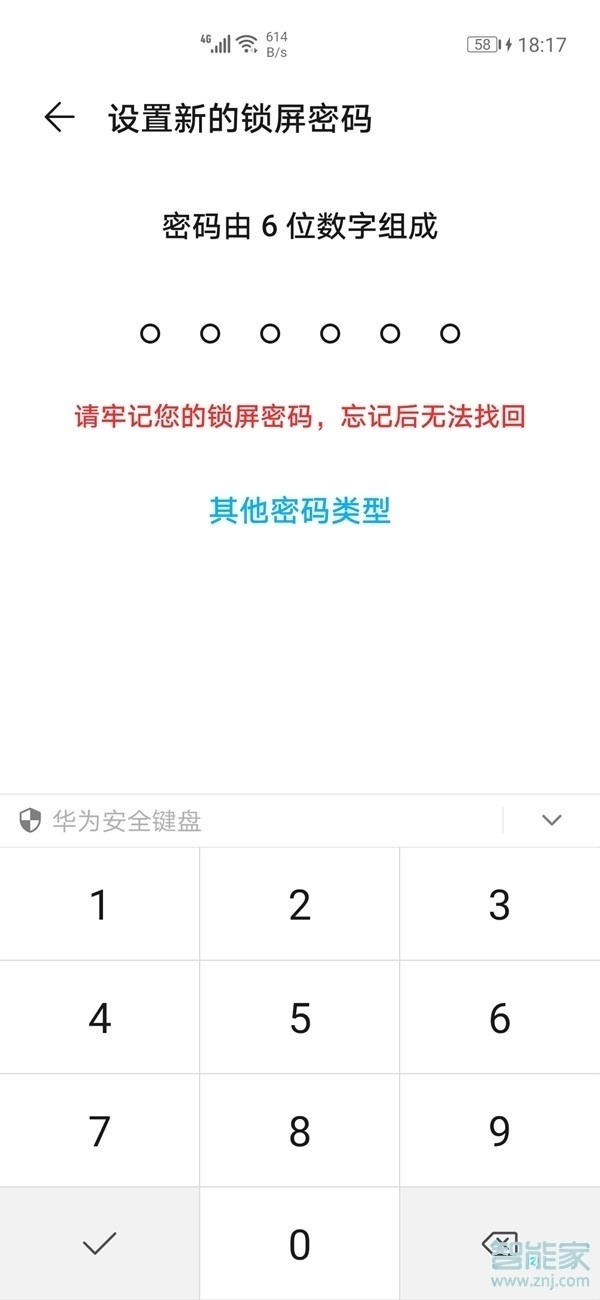Confirm password with the checkmark key
This screenshot has width=600, height=1300.
(99, 1244)
